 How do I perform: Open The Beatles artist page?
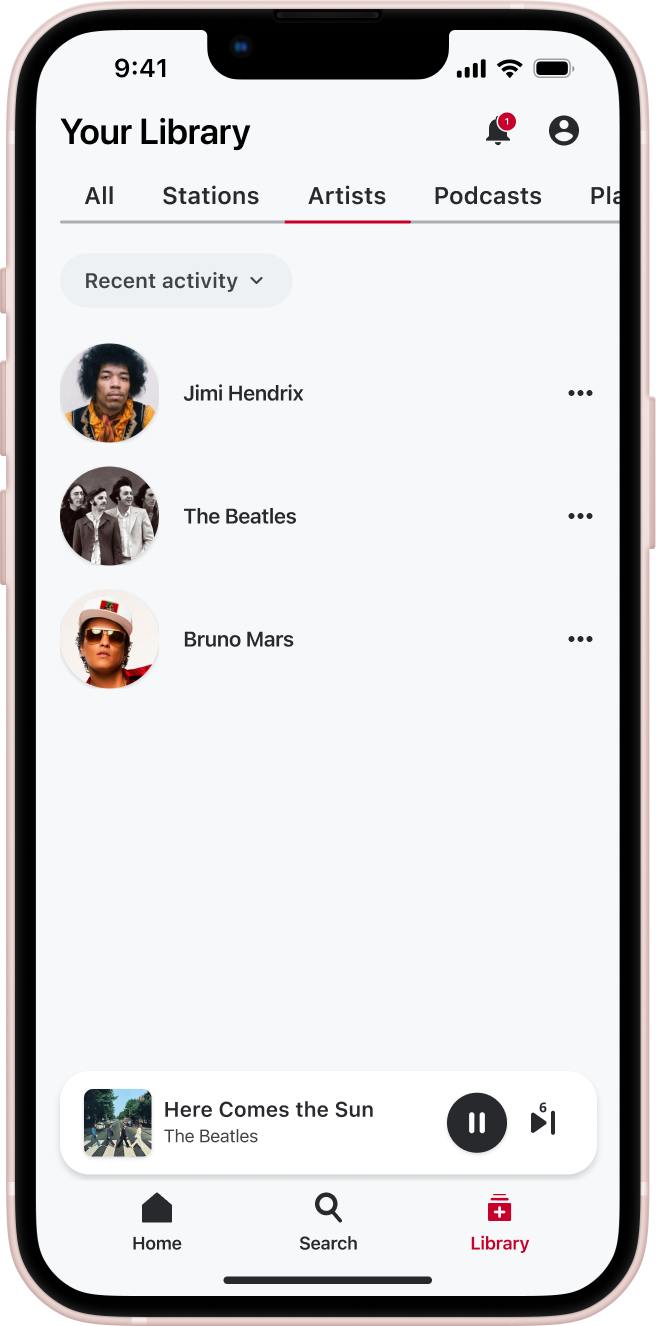240,516
